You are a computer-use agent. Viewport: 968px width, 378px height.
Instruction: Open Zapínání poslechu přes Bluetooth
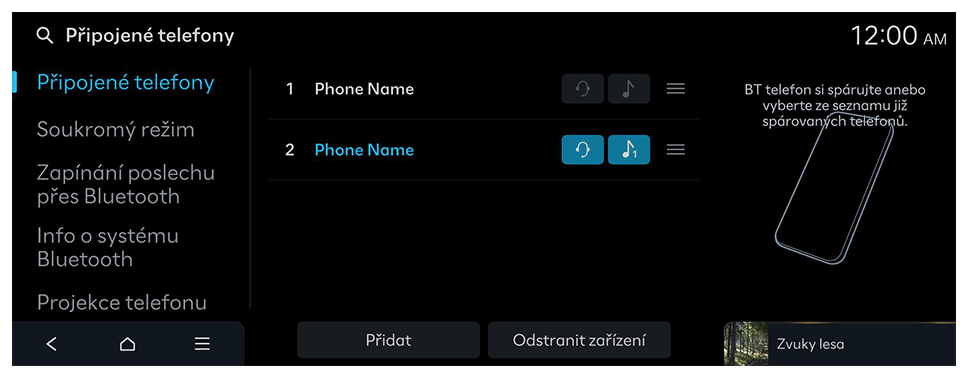pos(126,185)
